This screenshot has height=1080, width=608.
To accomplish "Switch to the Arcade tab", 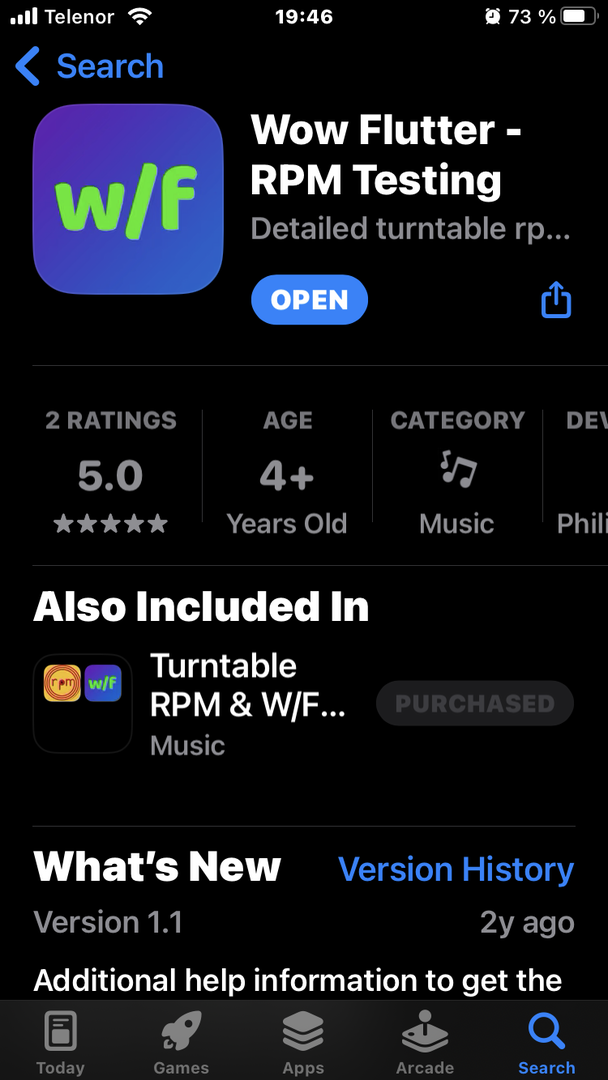I will [x=425, y=1040].
